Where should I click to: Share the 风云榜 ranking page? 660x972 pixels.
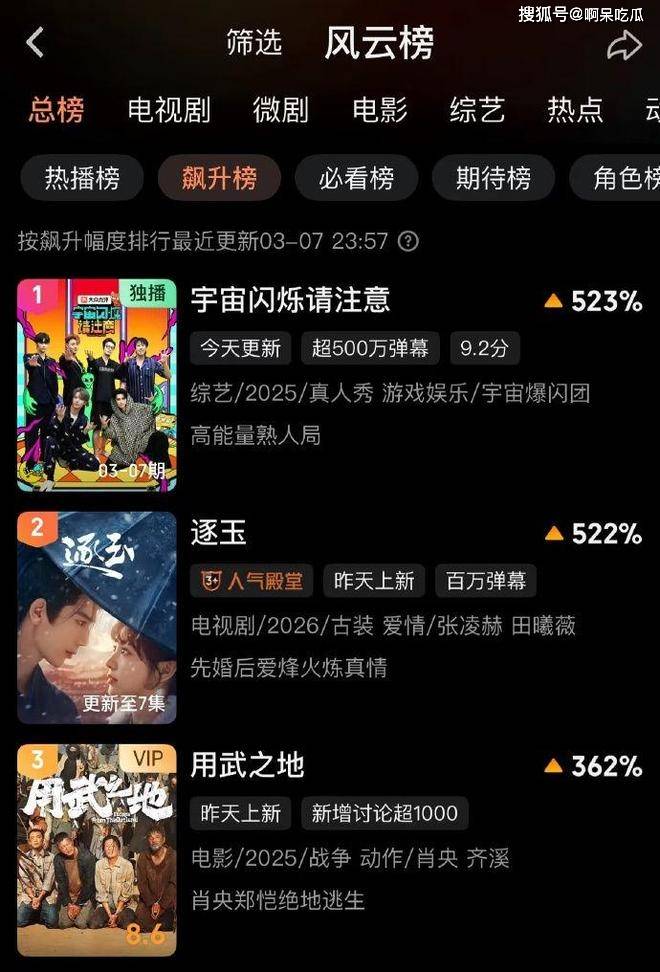click(624, 44)
